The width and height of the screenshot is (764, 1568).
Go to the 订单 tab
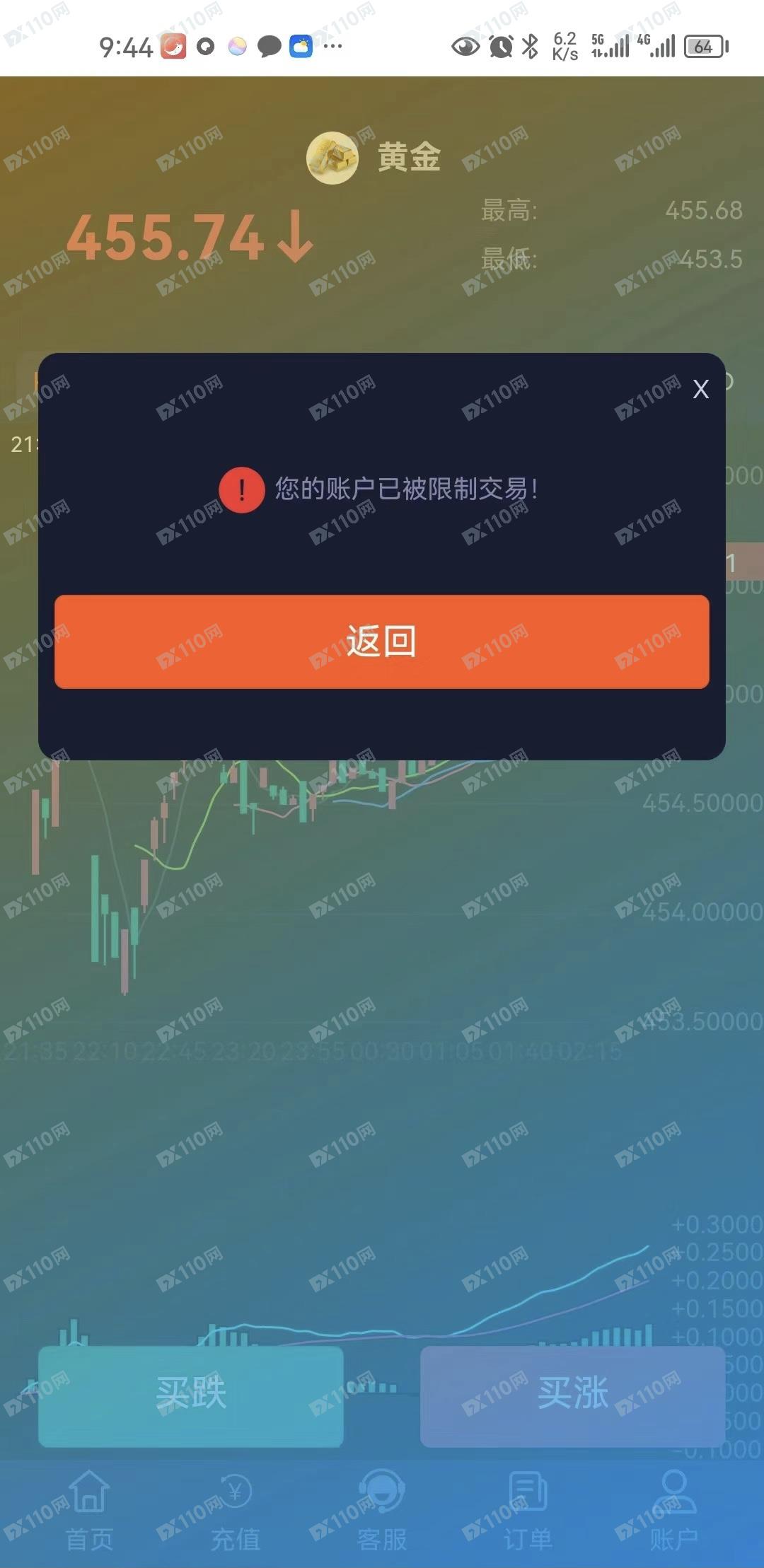(528, 1510)
